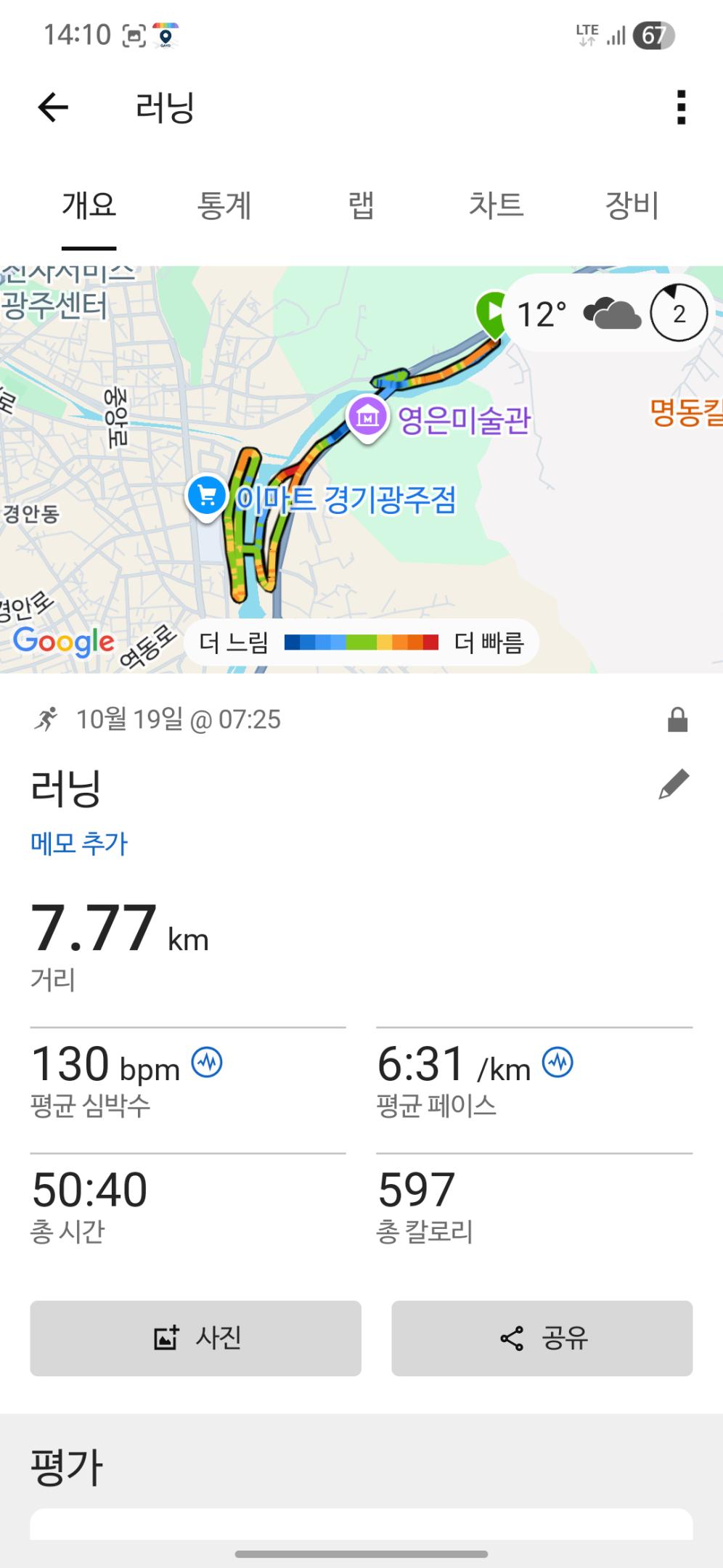Open the three-dot overflow menu
This screenshot has height=1568, width=723.
click(x=680, y=108)
